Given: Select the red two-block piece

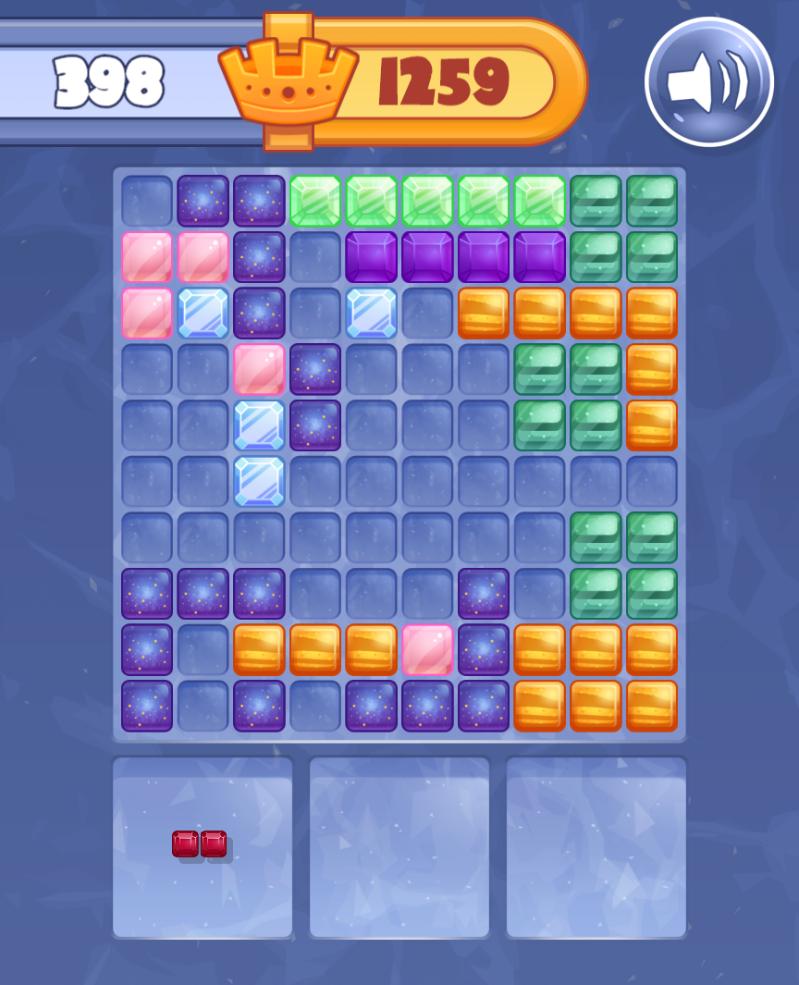Looking at the screenshot, I should click(200, 844).
